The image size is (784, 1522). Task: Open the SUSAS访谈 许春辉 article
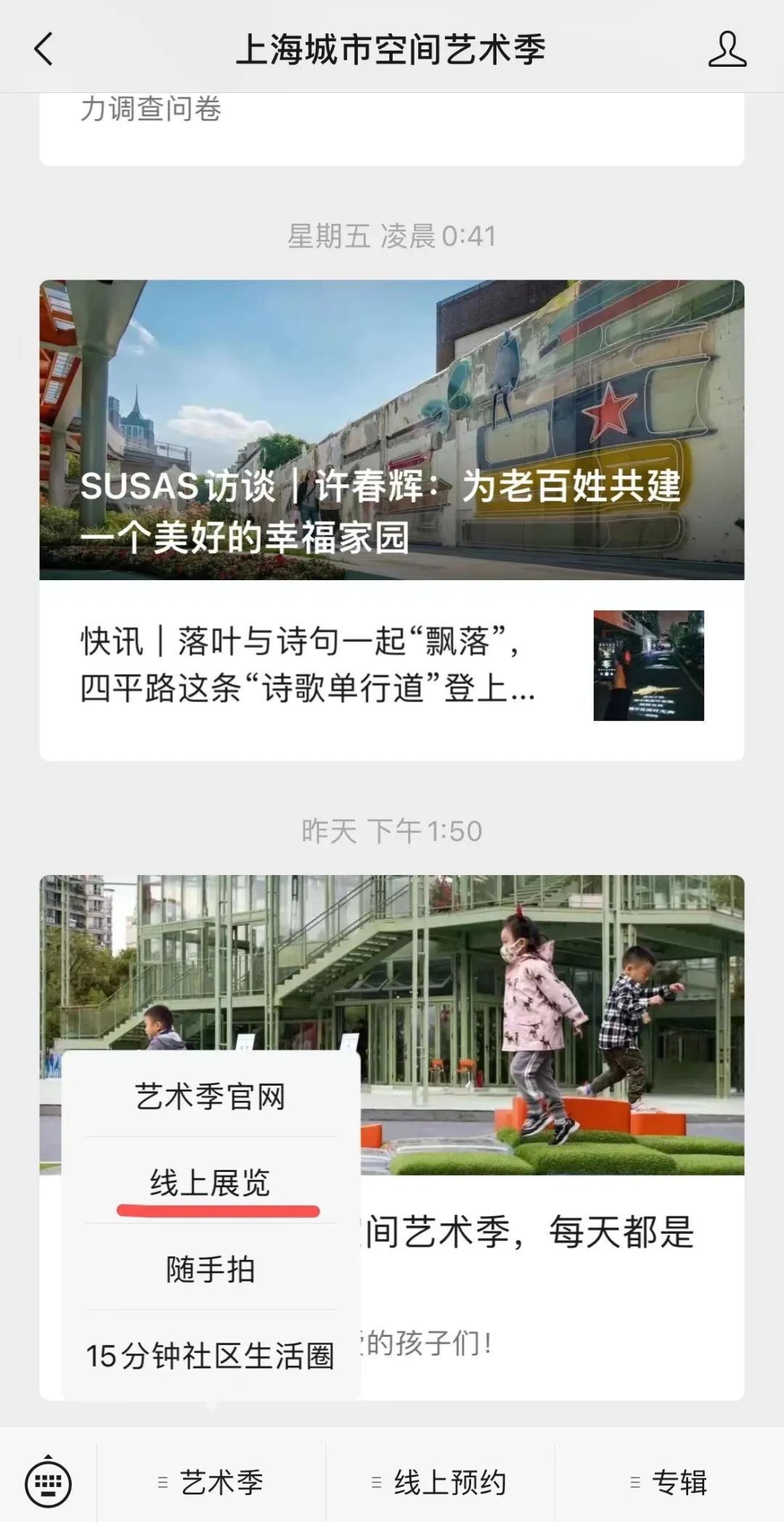pos(391,430)
